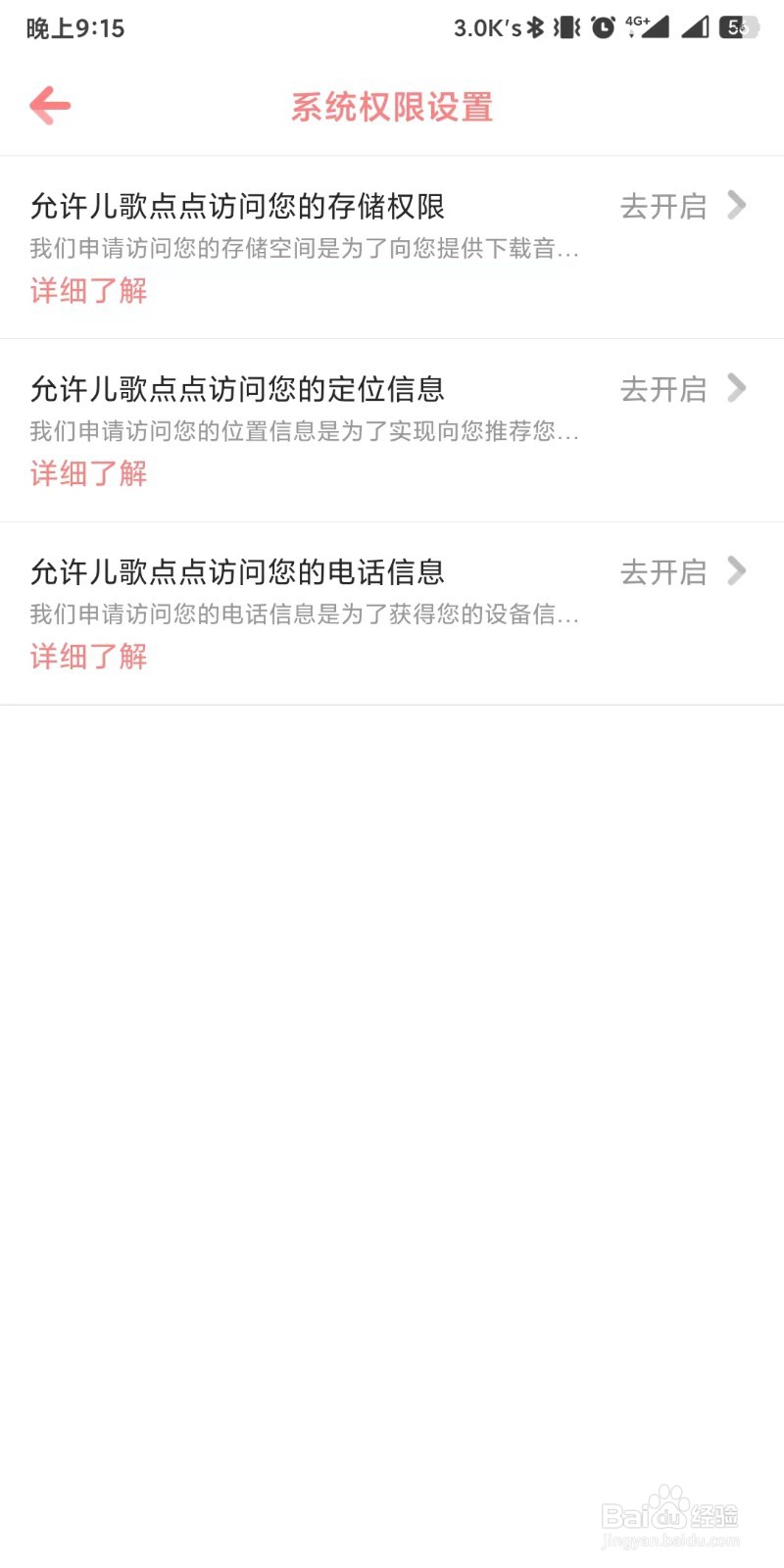This screenshot has width=784, height=1568.
Task: Open 详细了解 for storage permission
Action: pyautogui.click(x=88, y=291)
